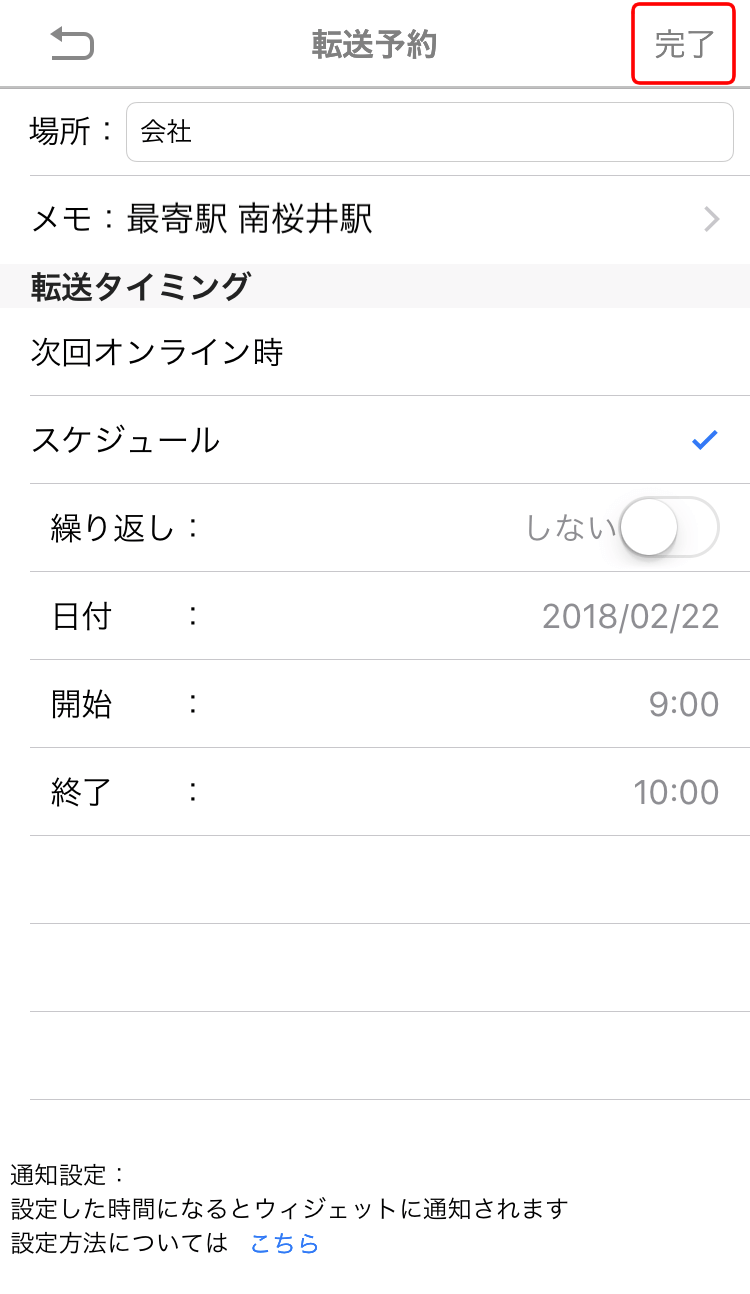
Task: Select 次回オンライン時 as transfer timing
Action: tap(375, 352)
